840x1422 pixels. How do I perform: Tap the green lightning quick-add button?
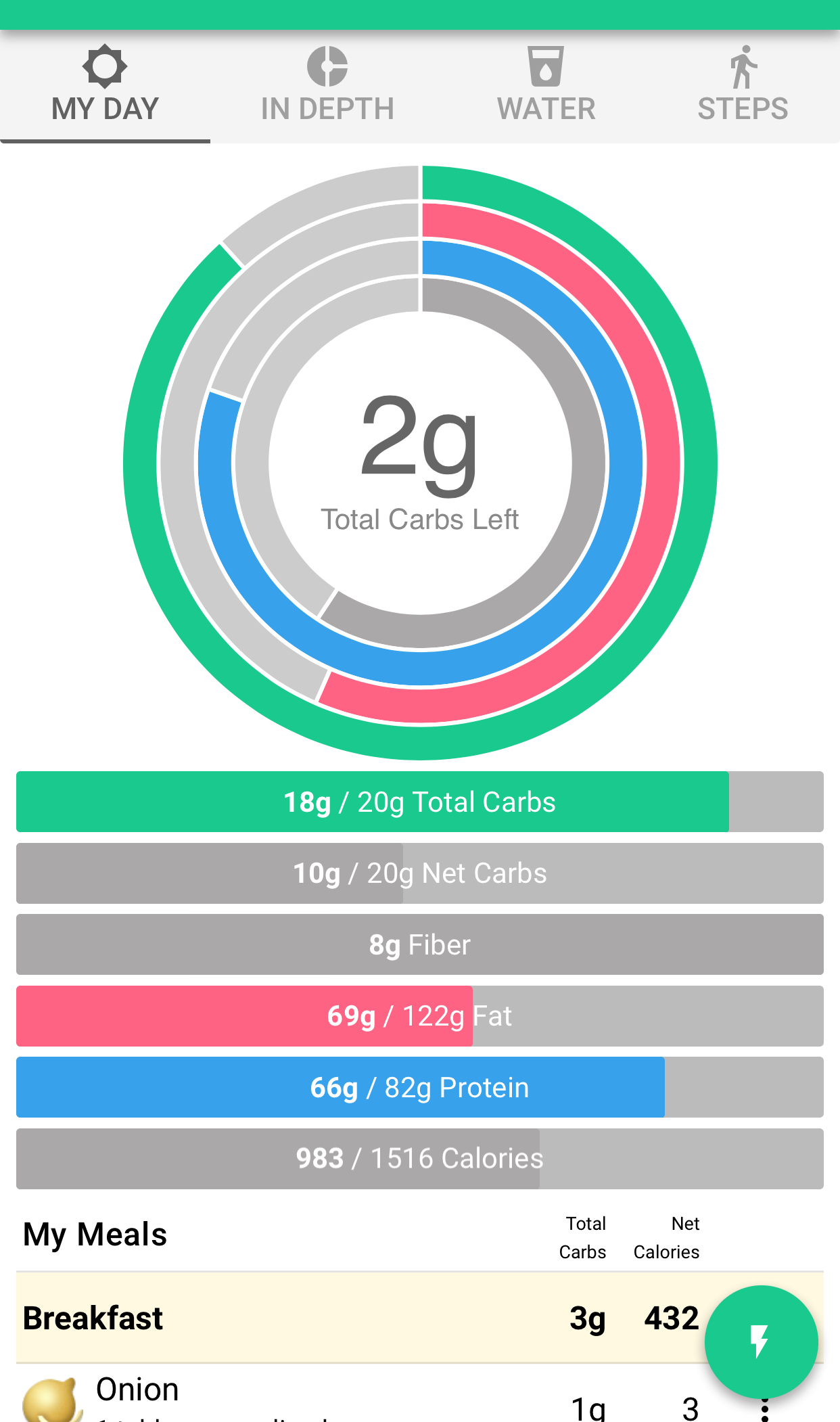pyautogui.click(x=761, y=1341)
